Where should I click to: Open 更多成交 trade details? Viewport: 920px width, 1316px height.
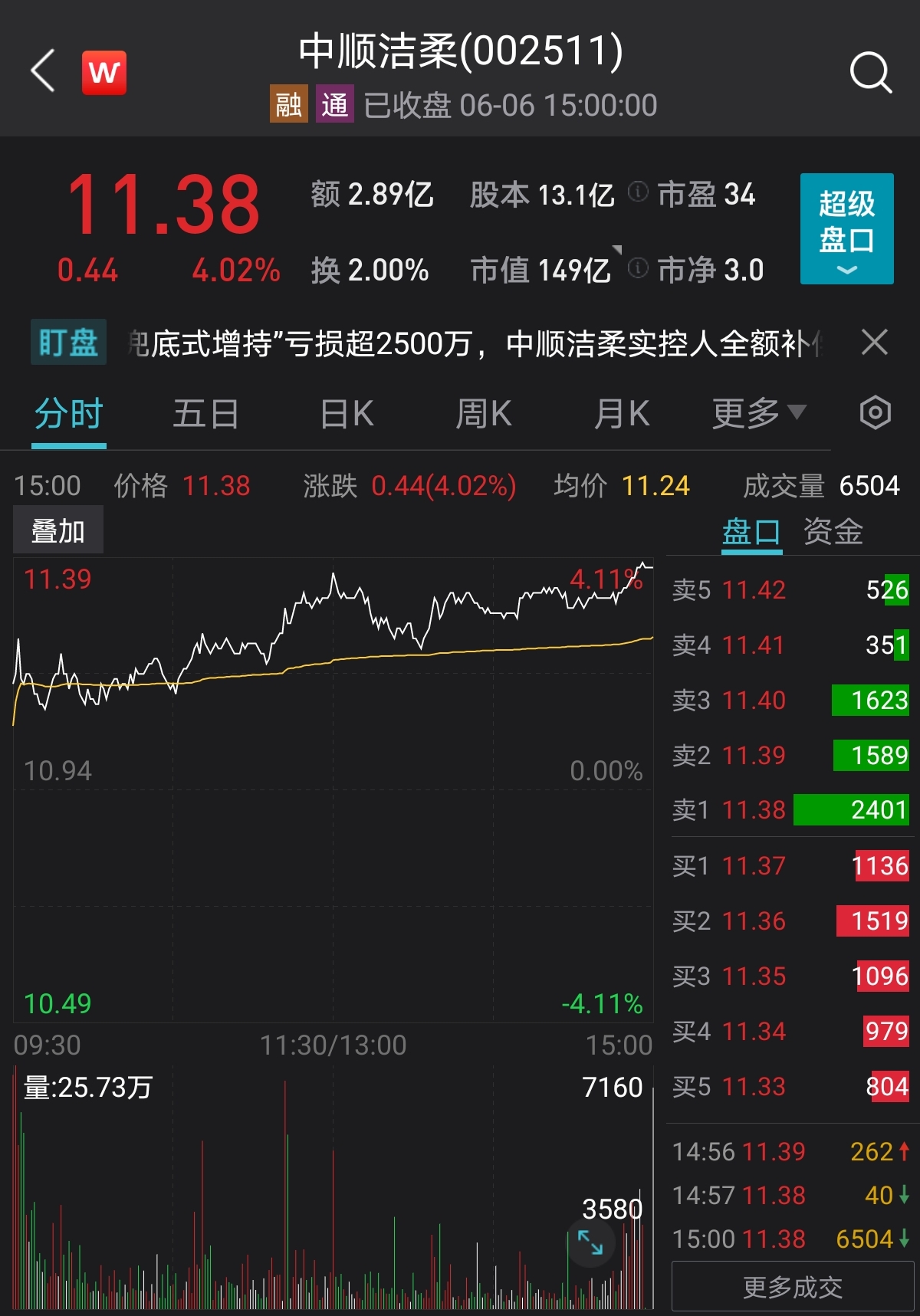click(793, 1288)
